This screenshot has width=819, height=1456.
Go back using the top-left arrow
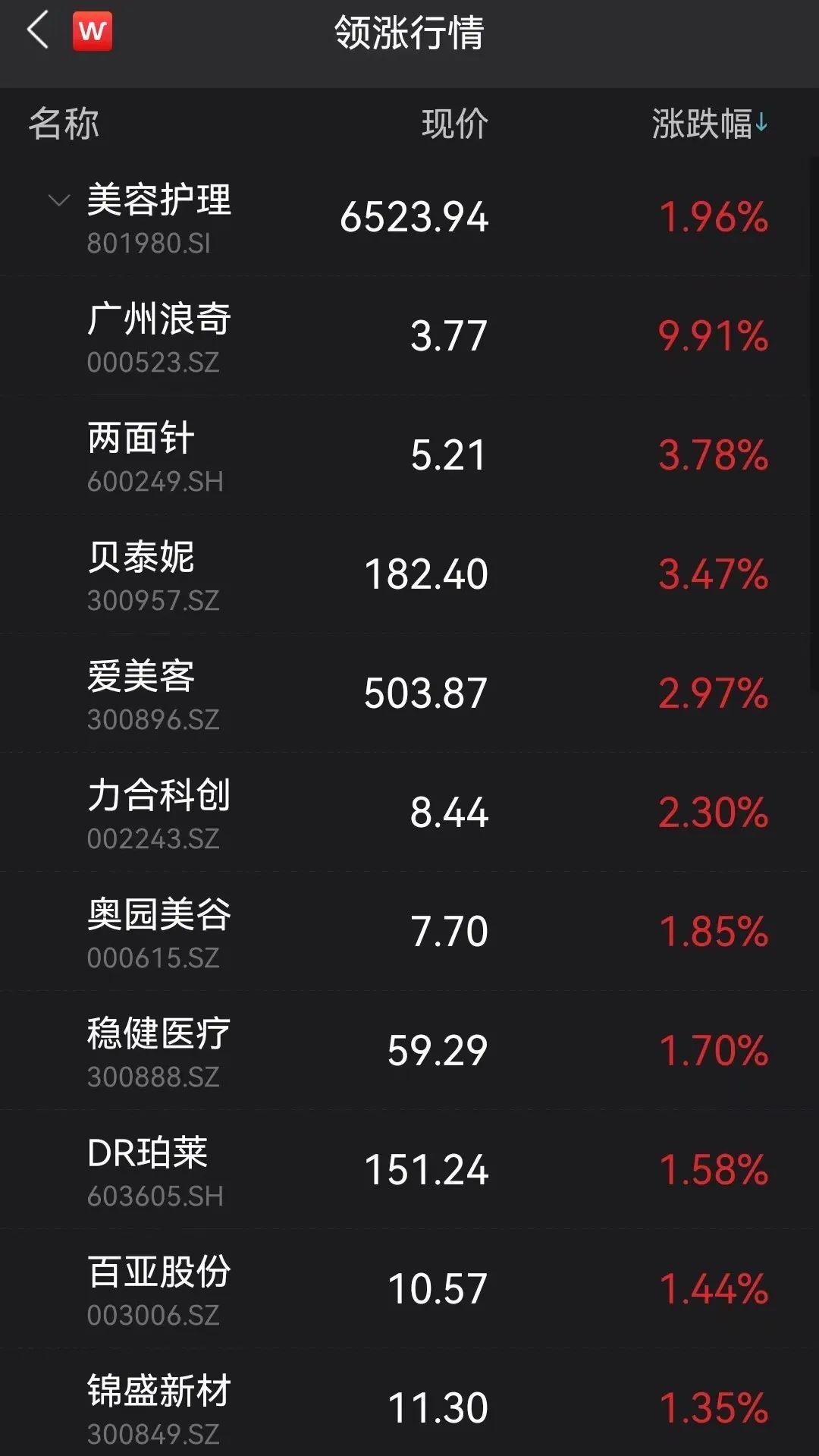tap(38, 32)
